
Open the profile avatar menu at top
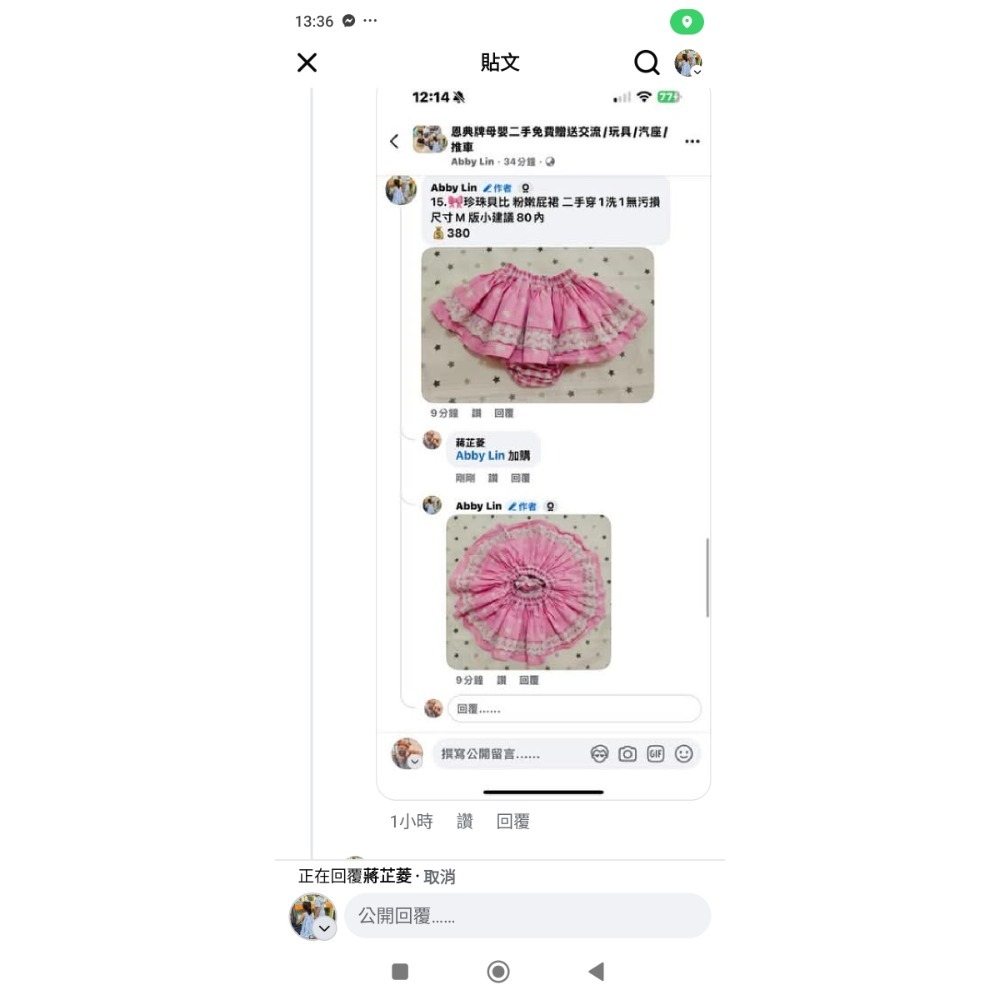click(x=688, y=63)
